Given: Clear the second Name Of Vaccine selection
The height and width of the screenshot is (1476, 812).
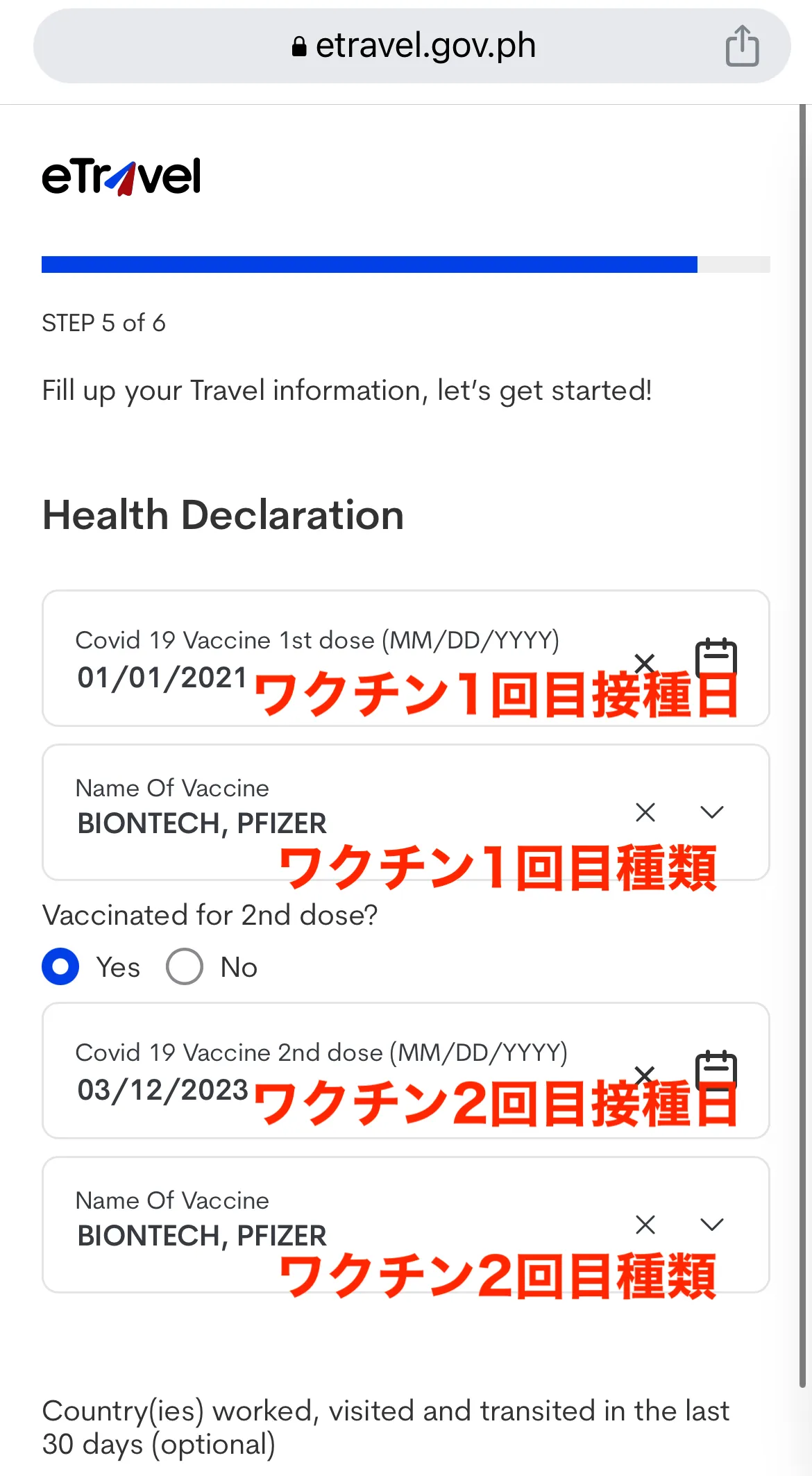Looking at the screenshot, I should tap(645, 1224).
